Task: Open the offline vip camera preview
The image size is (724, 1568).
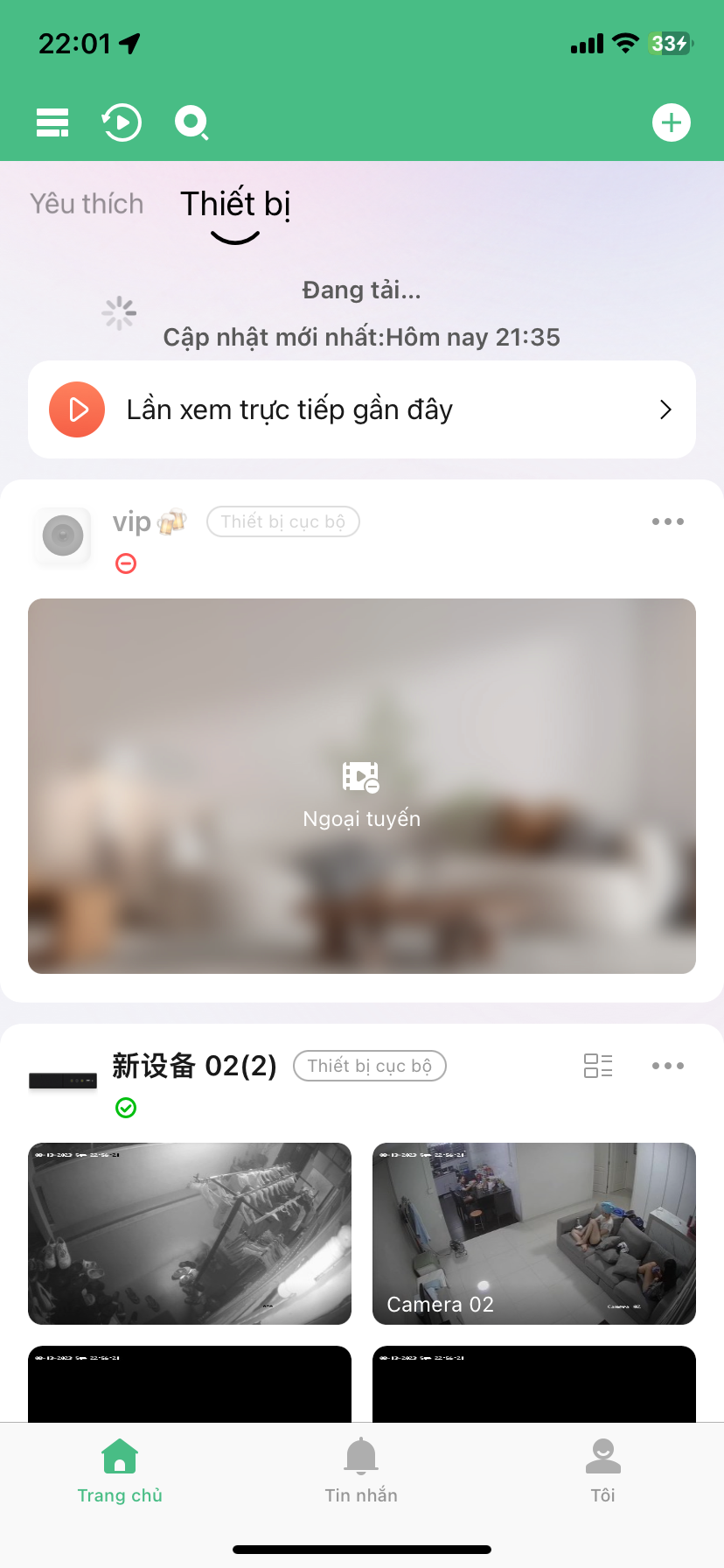Action: click(x=362, y=786)
